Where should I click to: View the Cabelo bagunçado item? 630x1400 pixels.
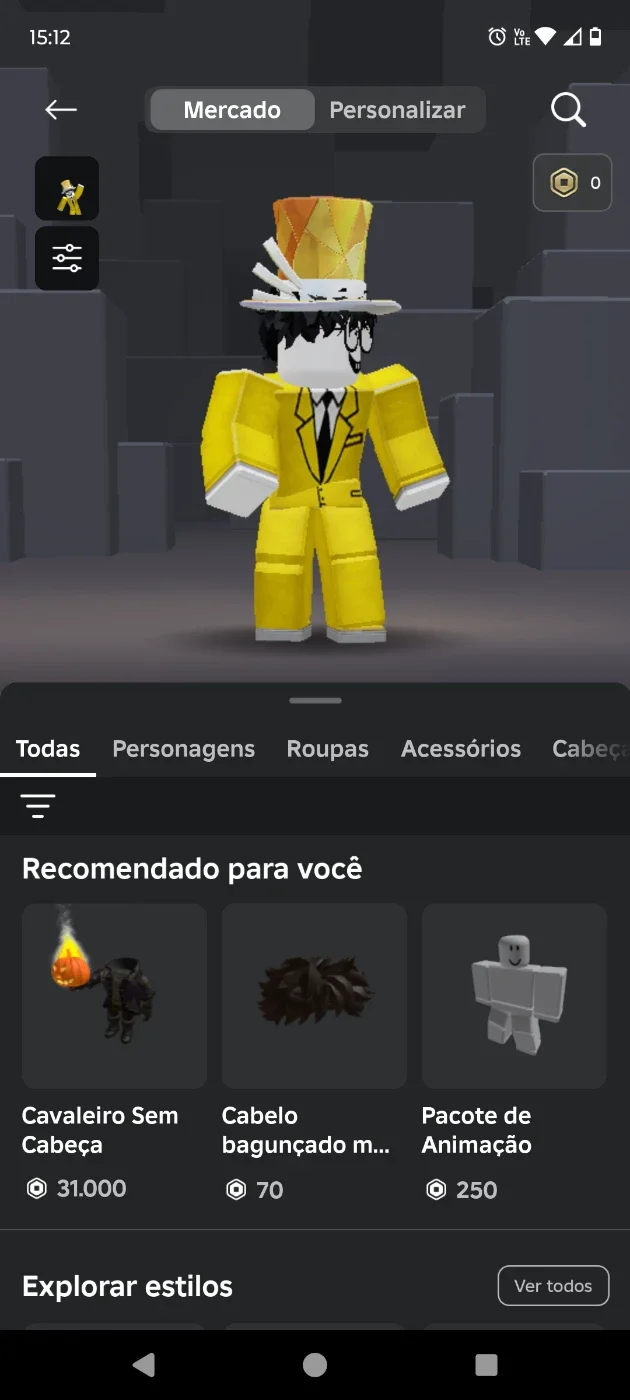coord(314,1053)
